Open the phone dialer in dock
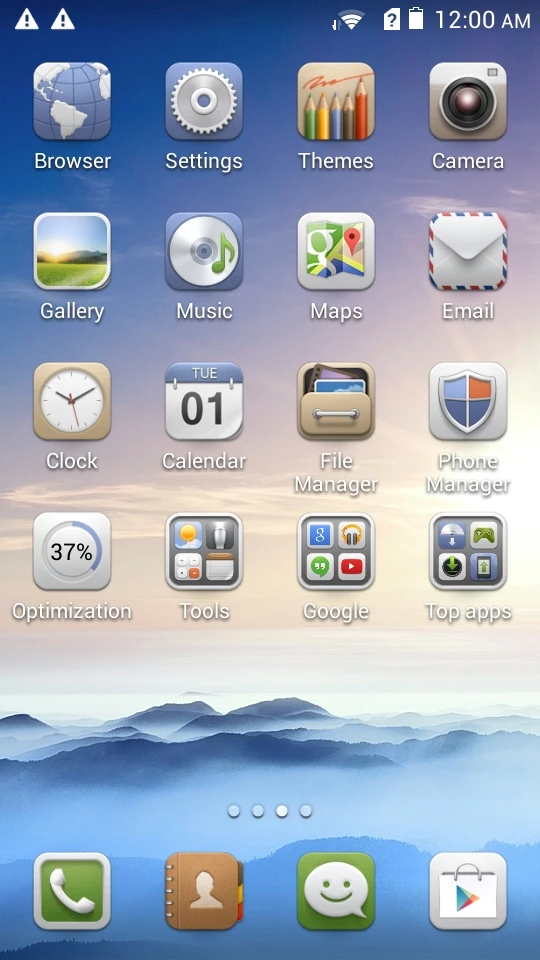Screen dimensions: 540x960 pyautogui.click(x=72, y=891)
